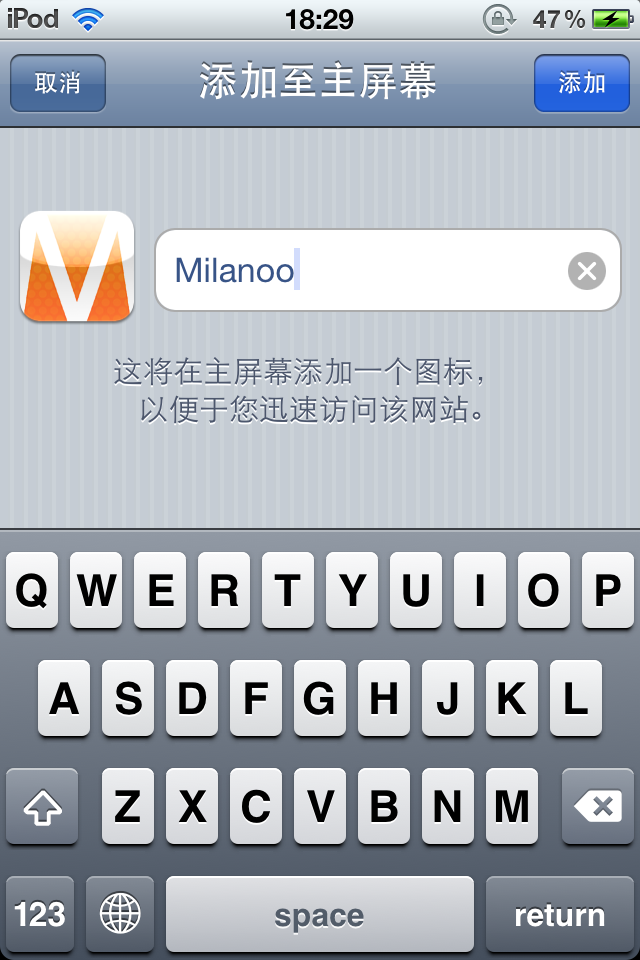The width and height of the screenshot is (640, 960).
Task: Tap the return key
Action: [x=559, y=914]
